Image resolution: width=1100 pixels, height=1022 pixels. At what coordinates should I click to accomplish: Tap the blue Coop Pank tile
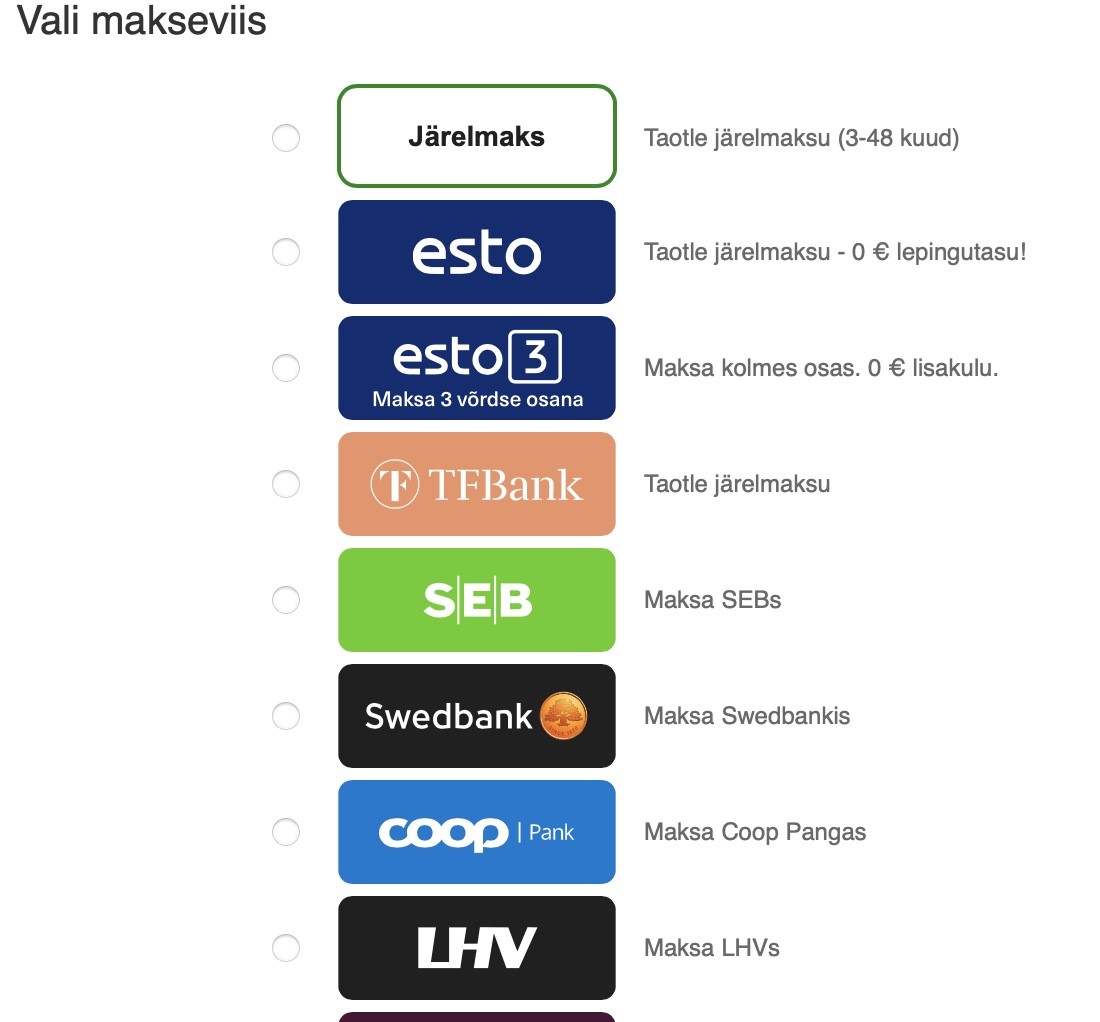pos(477,832)
